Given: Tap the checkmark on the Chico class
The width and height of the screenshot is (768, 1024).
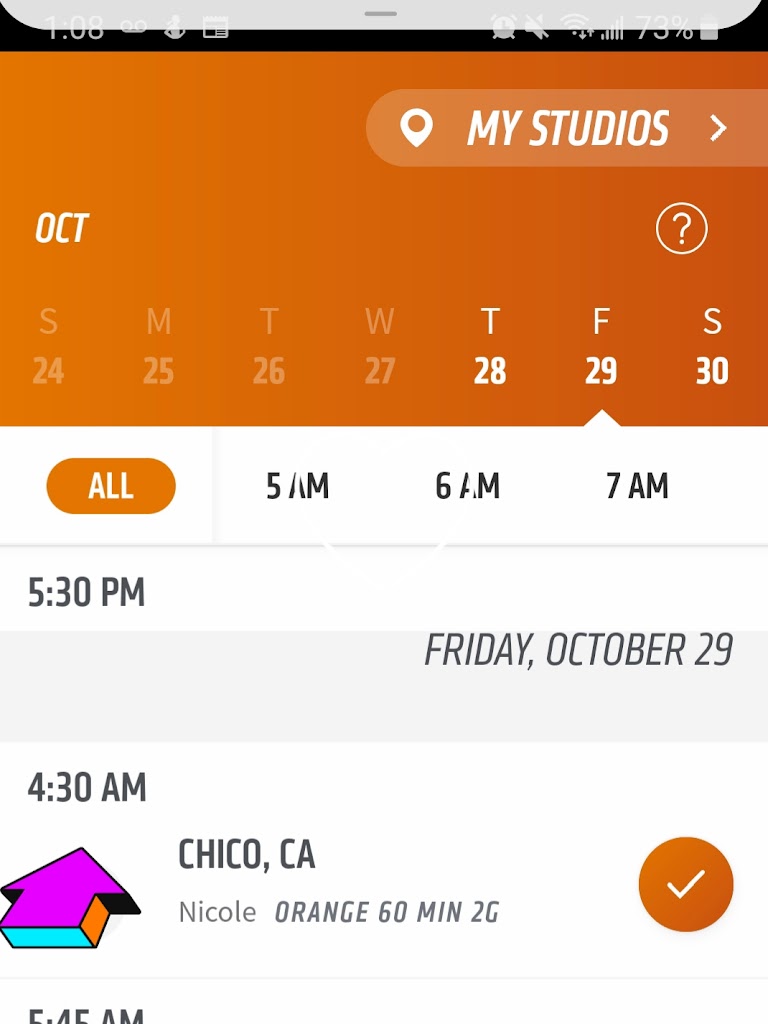Looking at the screenshot, I should coord(685,884).
